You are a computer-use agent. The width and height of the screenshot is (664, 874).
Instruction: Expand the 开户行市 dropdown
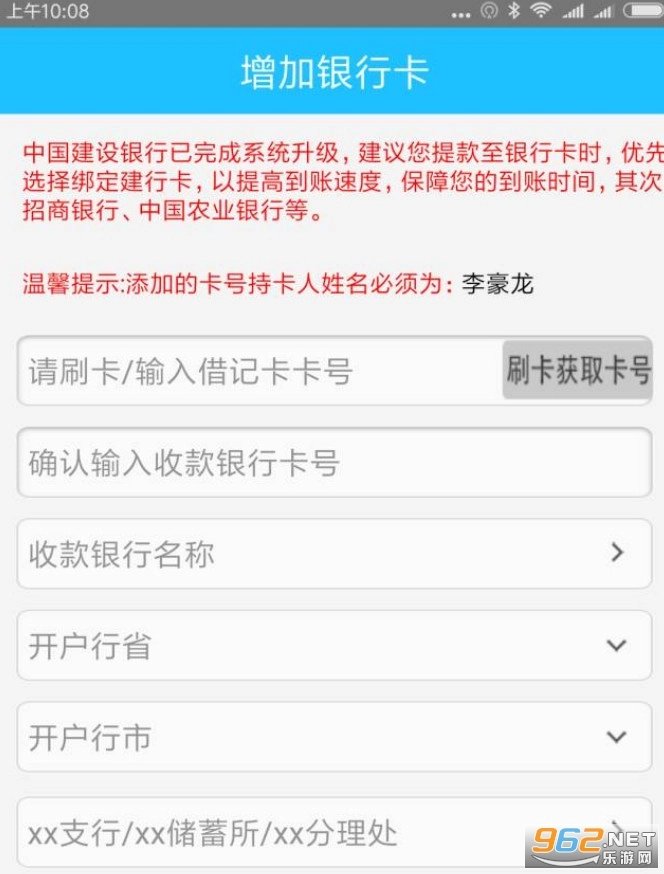[x=335, y=737]
